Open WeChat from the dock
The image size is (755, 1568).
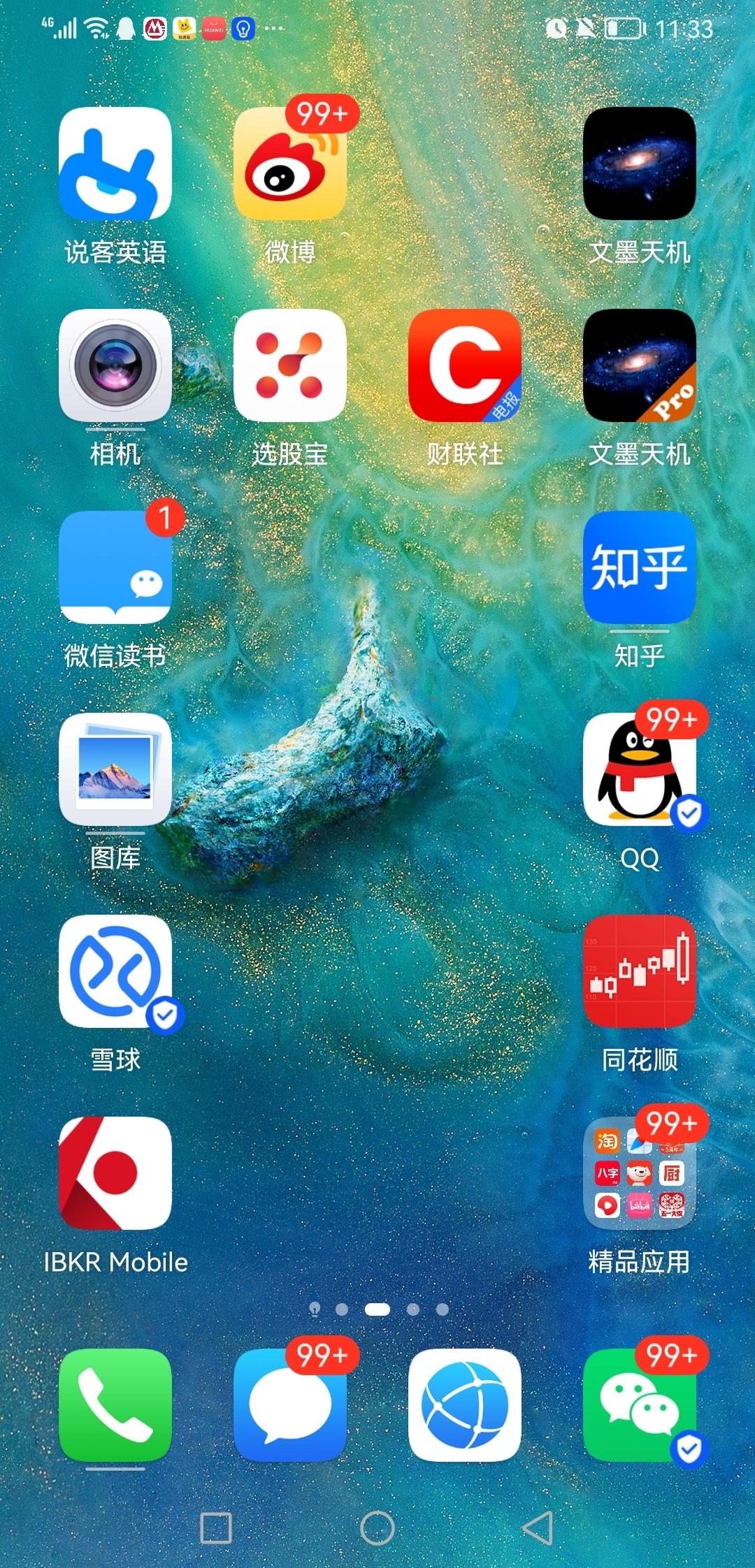pos(640,1405)
